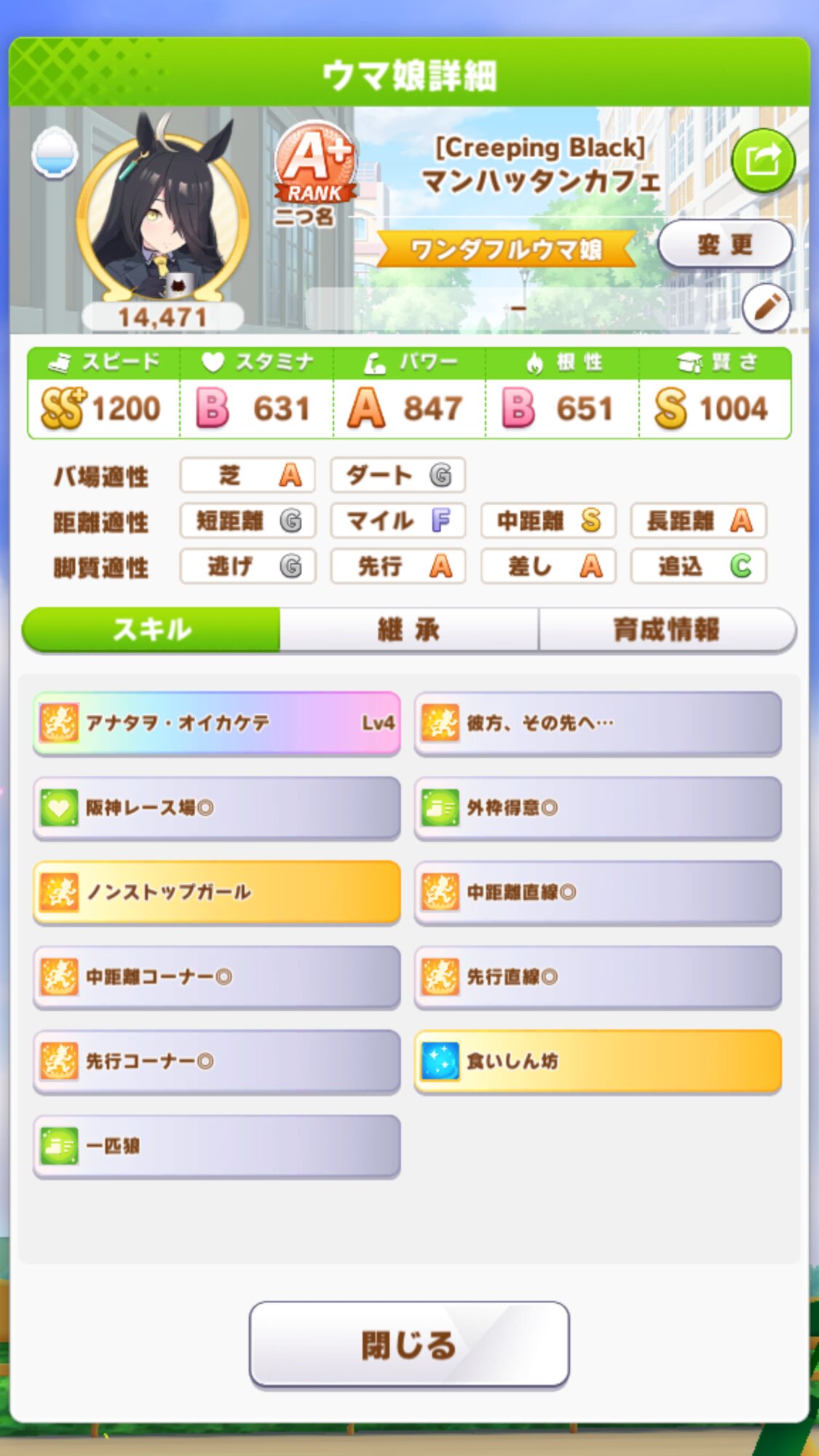Tap the 先行コーナー◎ skill
819x1456 pixels.
(216, 1061)
